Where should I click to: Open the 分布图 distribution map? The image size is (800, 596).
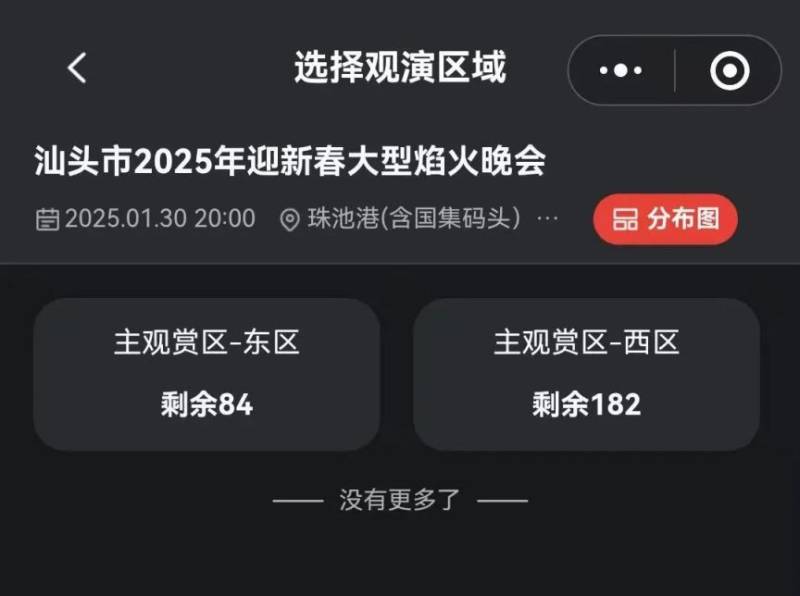(x=665, y=219)
